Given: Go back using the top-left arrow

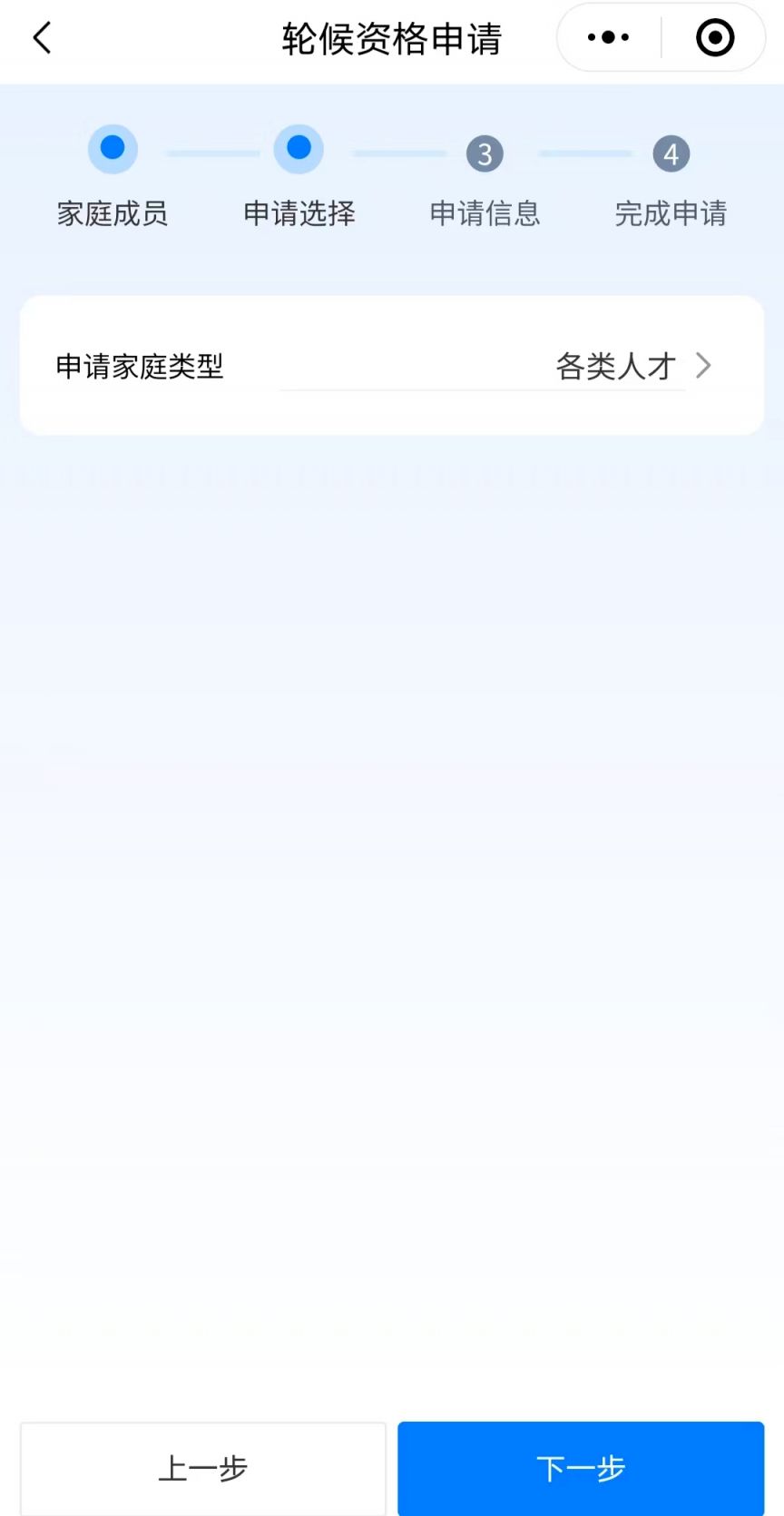Looking at the screenshot, I should (x=43, y=38).
